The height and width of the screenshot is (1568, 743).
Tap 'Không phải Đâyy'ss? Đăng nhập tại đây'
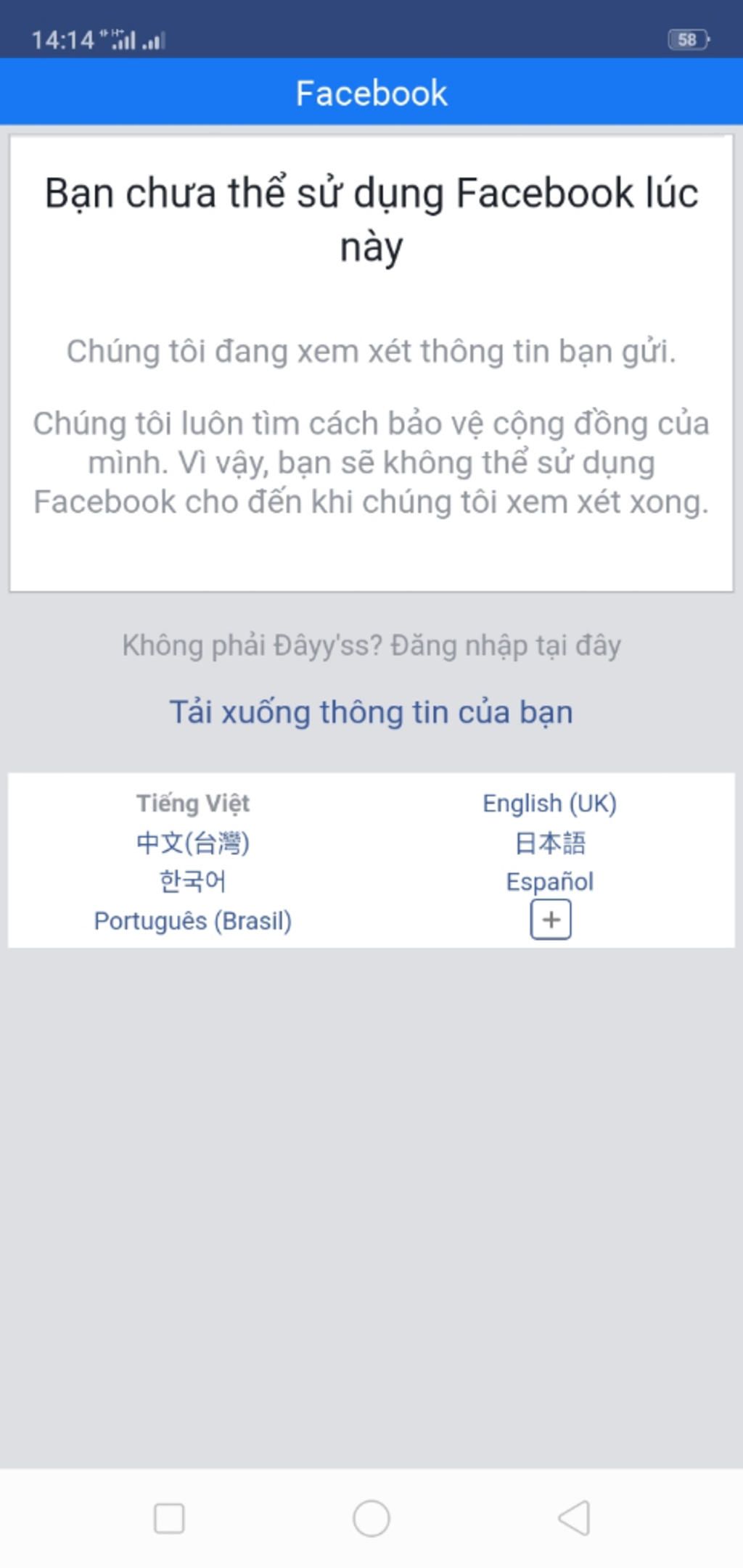[371, 645]
